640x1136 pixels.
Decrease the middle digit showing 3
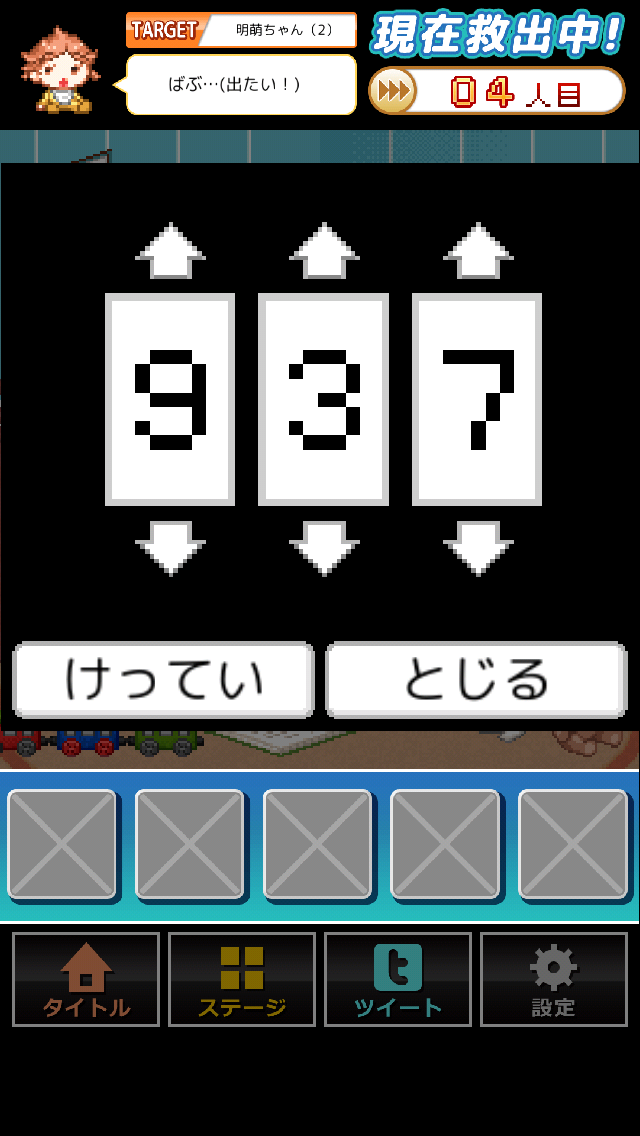point(324,547)
